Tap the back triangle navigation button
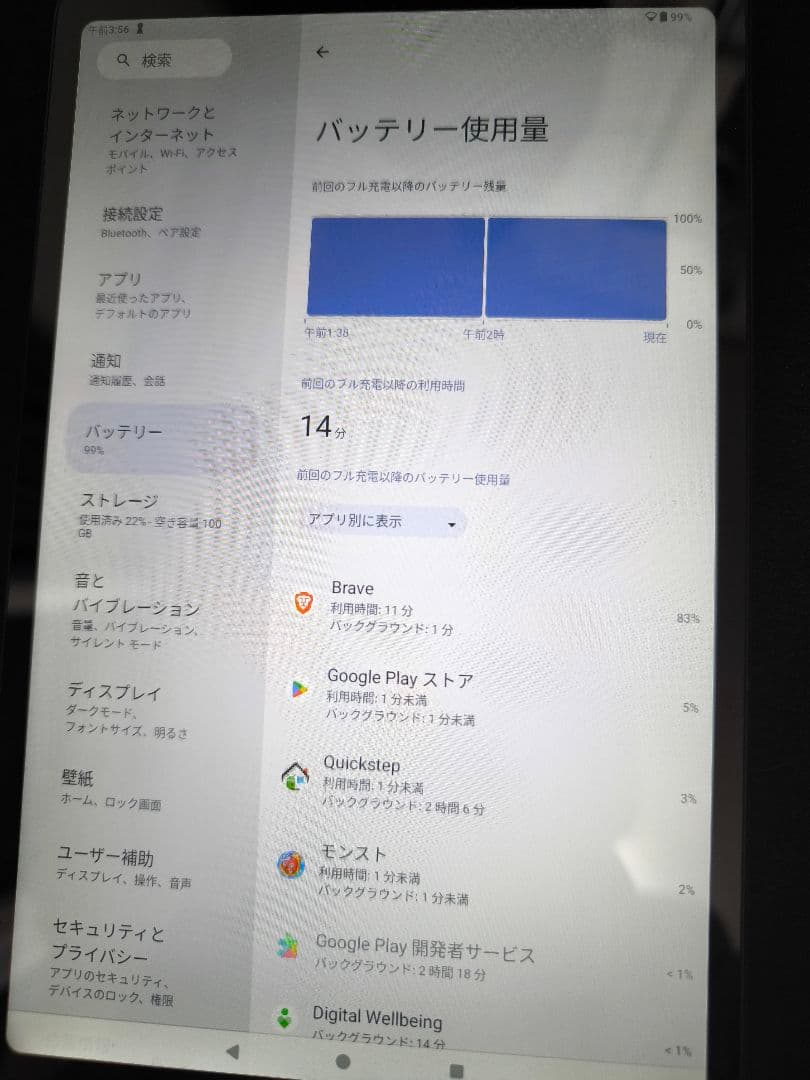The image size is (810, 1080). tap(232, 1052)
